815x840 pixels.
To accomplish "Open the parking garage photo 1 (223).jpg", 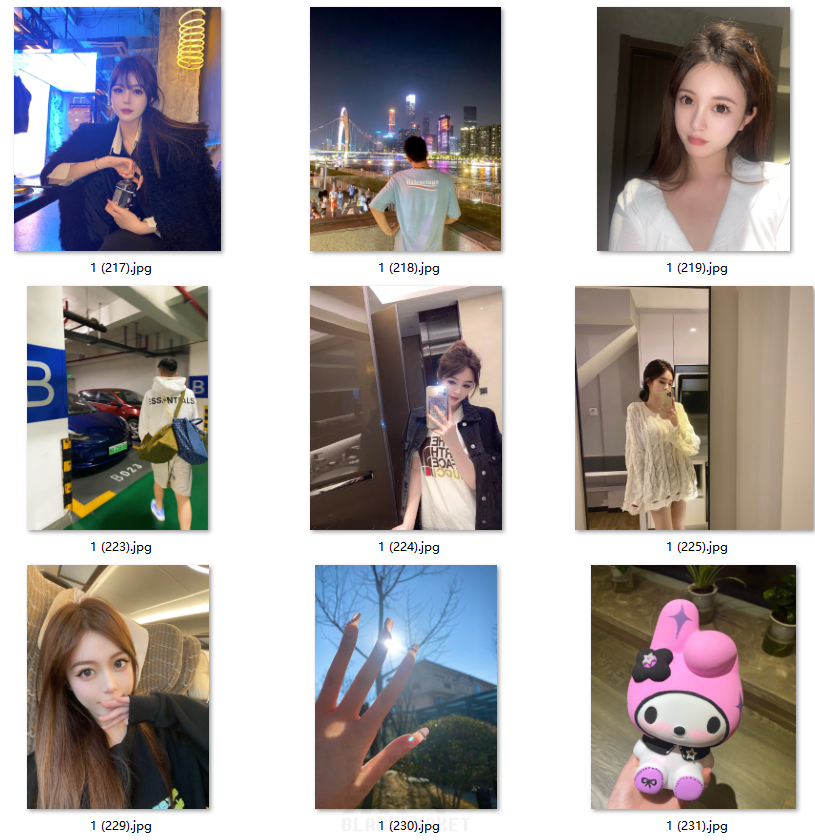I will [117, 408].
